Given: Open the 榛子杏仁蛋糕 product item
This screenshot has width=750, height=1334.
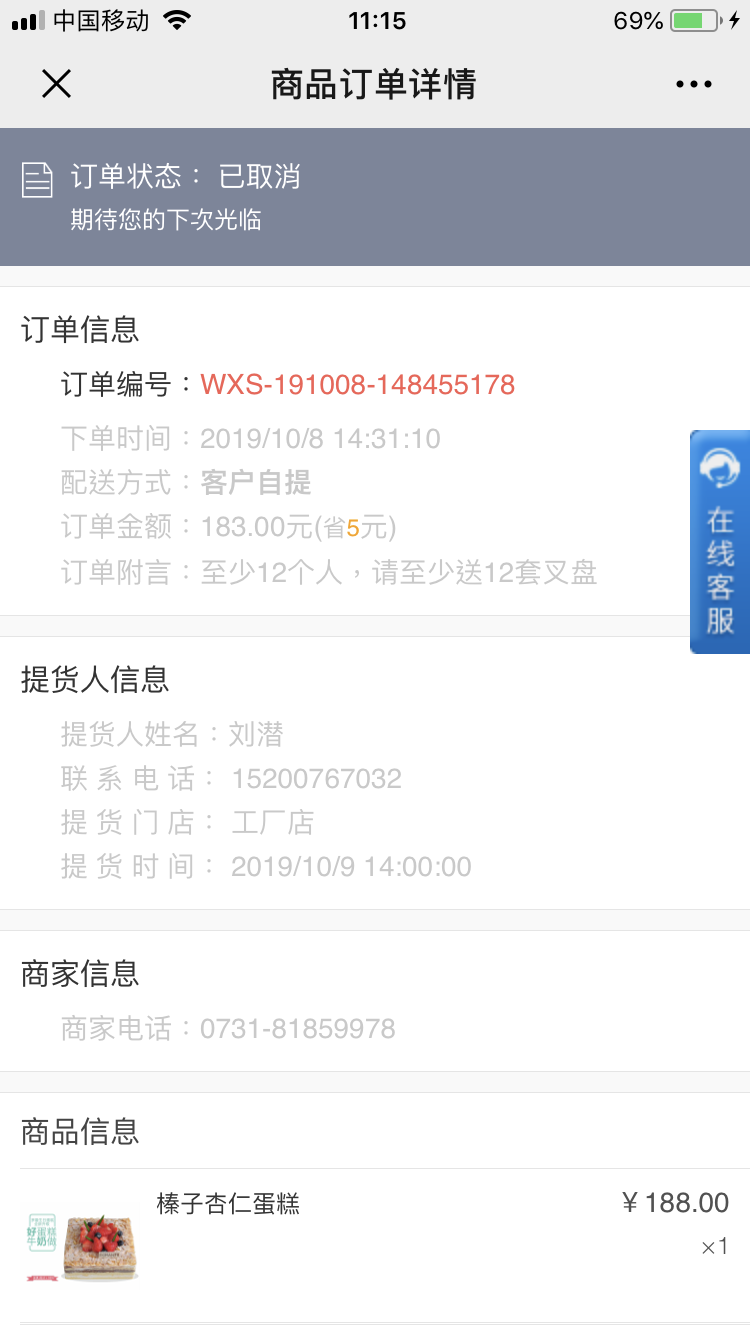Looking at the screenshot, I should (x=375, y=1245).
